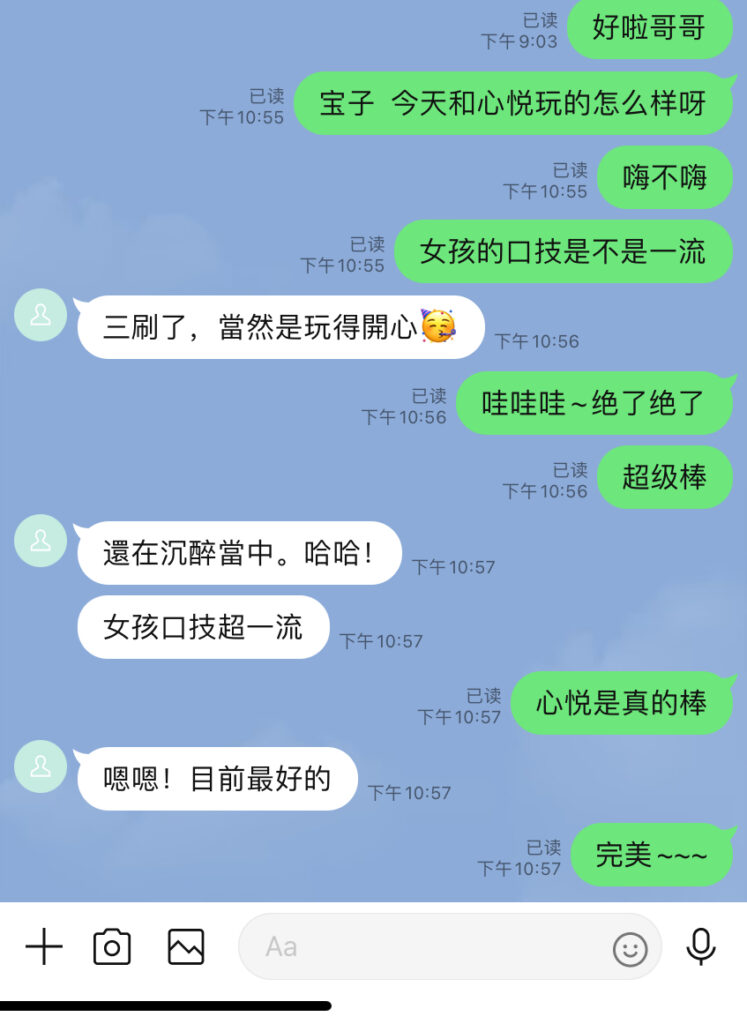Open the camera to take a photo
The width and height of the screenshot is (747, 1024).
click(x=112, y=946)
